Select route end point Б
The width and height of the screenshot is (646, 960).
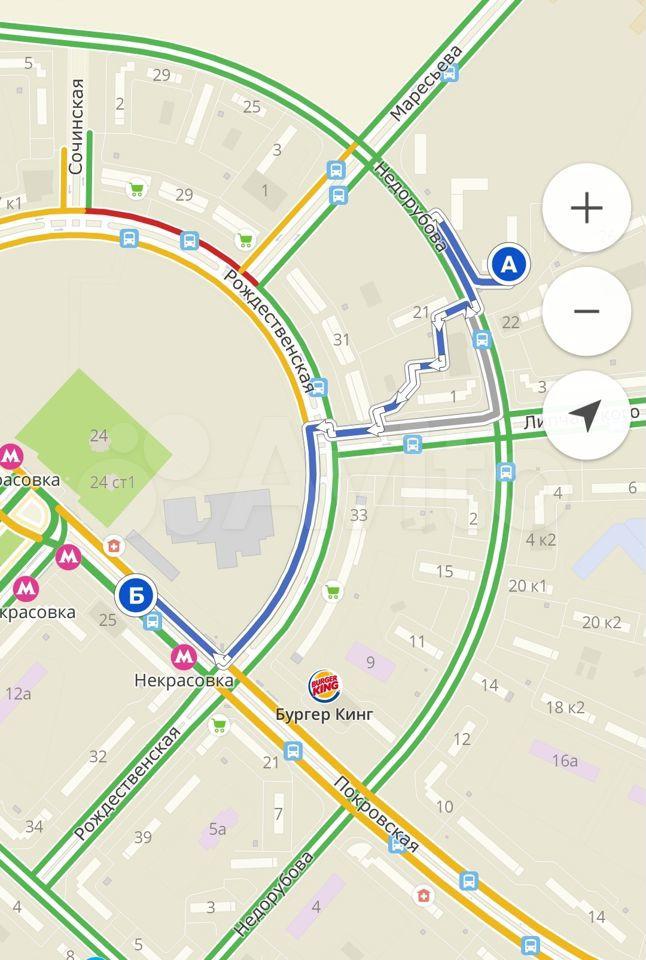[x=137, y=596]
